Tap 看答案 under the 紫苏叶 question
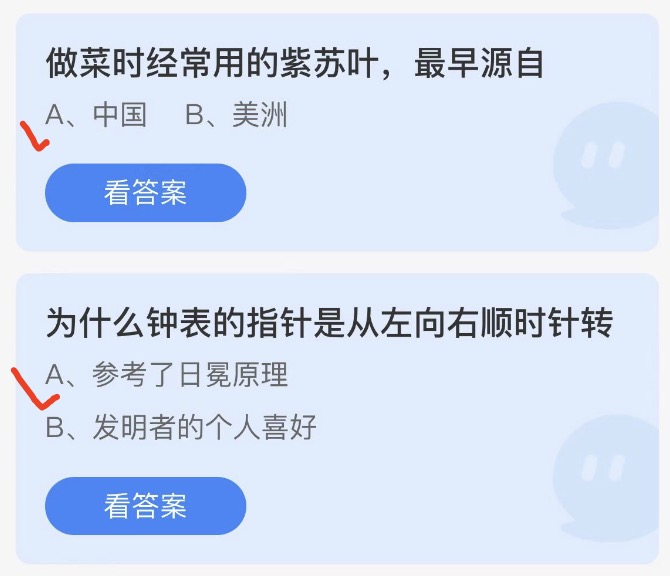This screenshot has width=670, height=576. 145,193
